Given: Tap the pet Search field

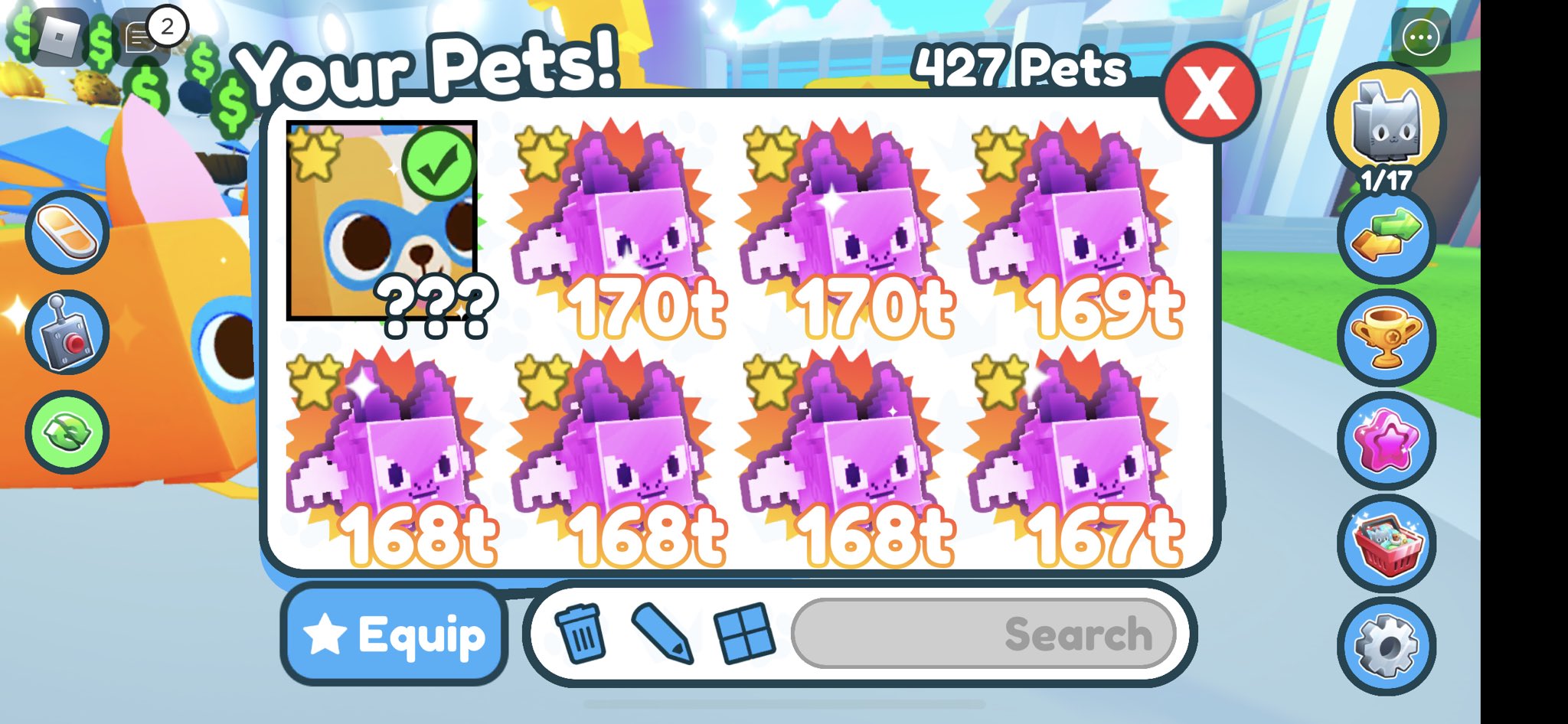Looking at the screenshot, I should tap(984, 634).
